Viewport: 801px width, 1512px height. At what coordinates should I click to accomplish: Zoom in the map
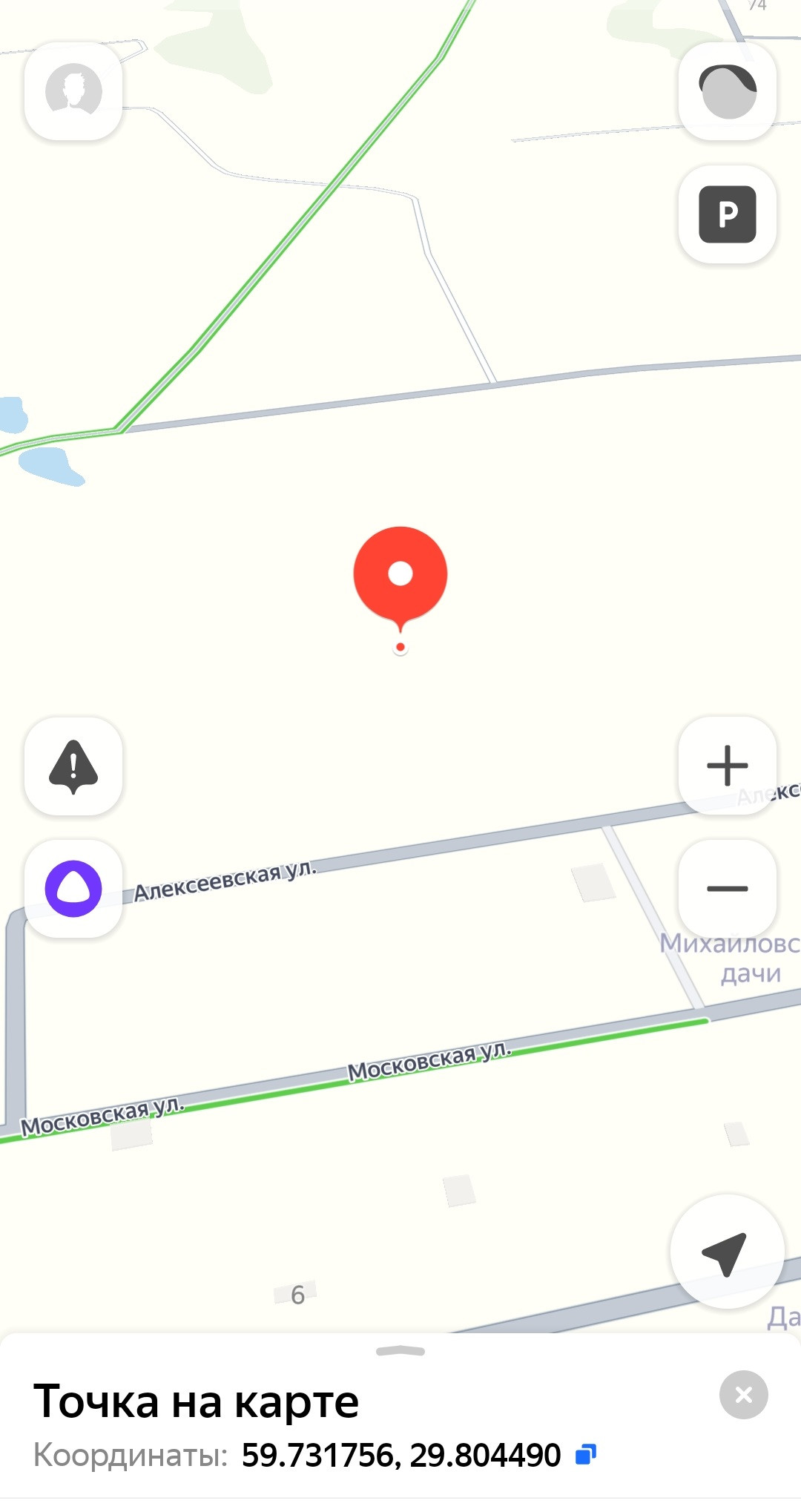coord(728,766)
